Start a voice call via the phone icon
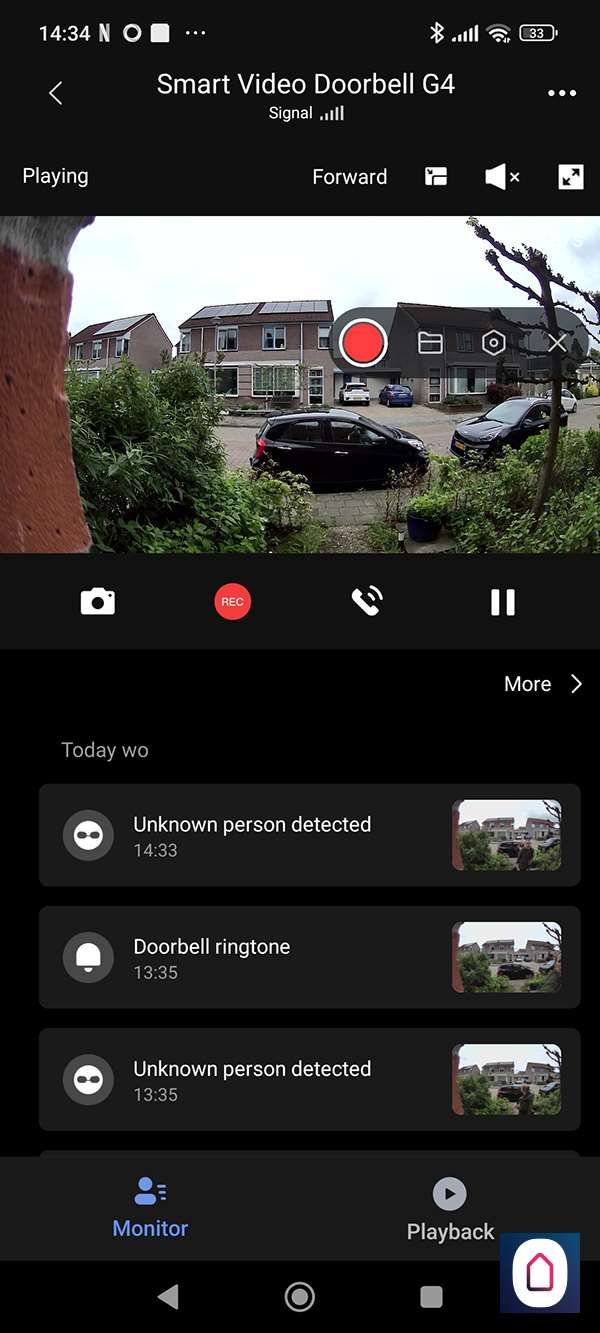 pyautogui.click(x=367, y=601)
